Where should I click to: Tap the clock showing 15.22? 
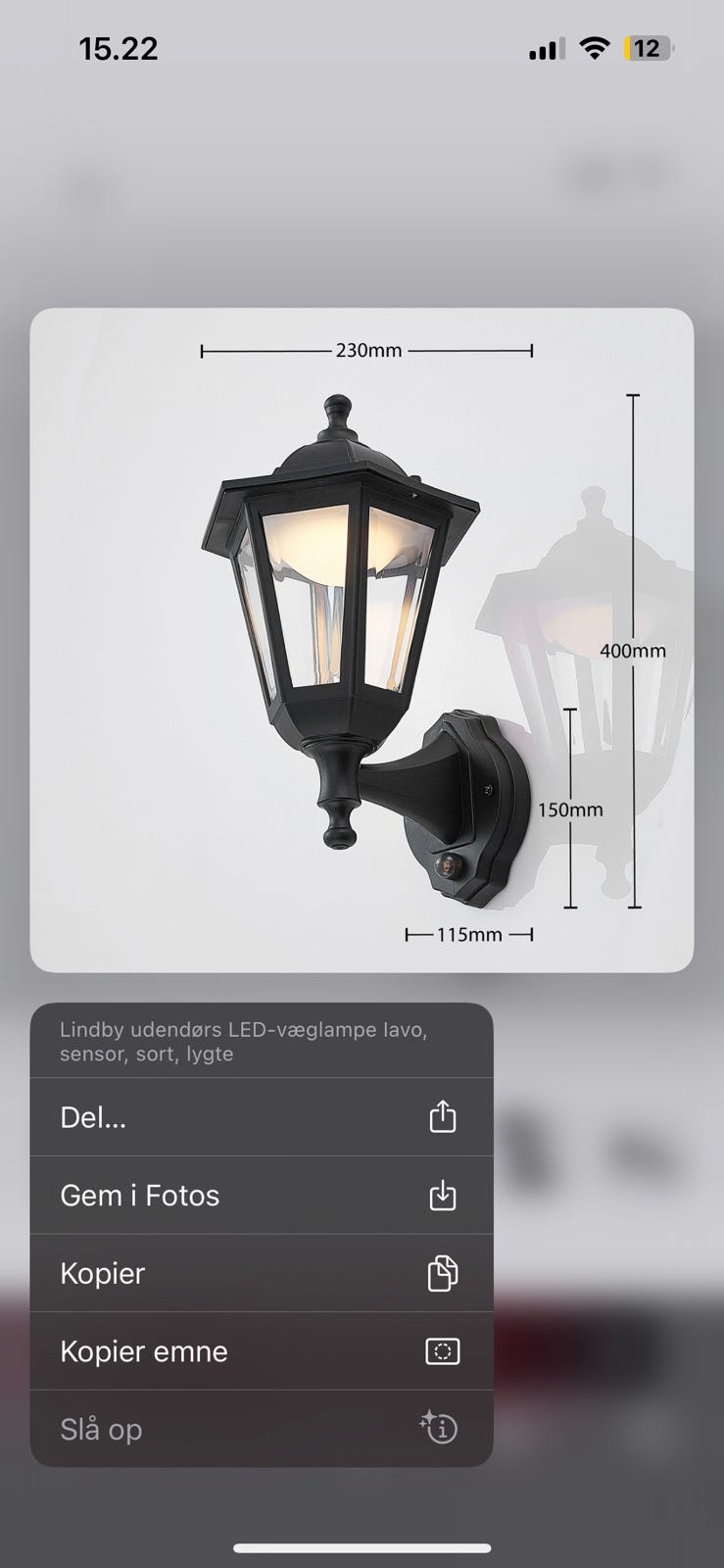coord(119,47)
